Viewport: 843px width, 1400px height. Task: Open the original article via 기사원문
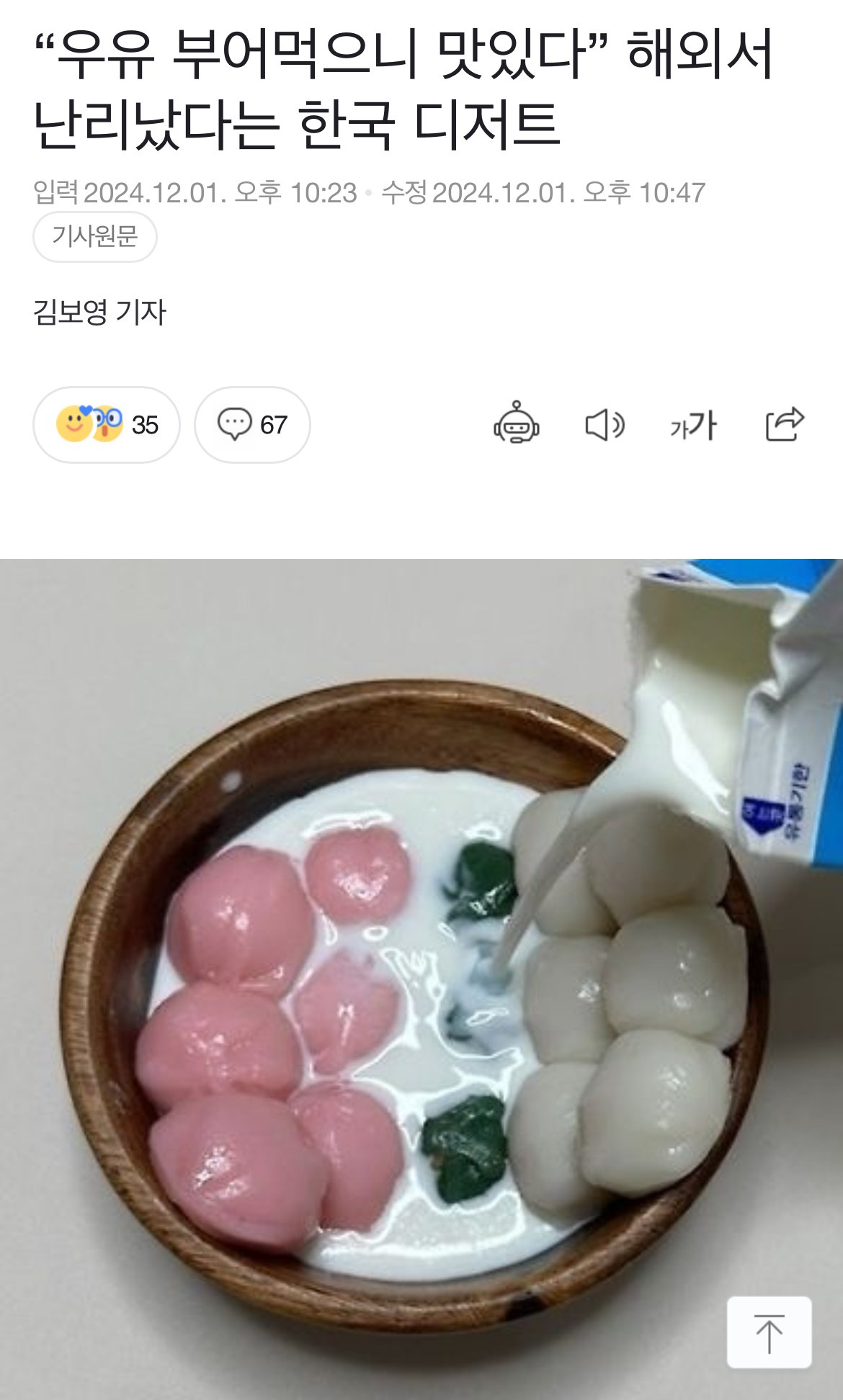[x=94, y=236]
